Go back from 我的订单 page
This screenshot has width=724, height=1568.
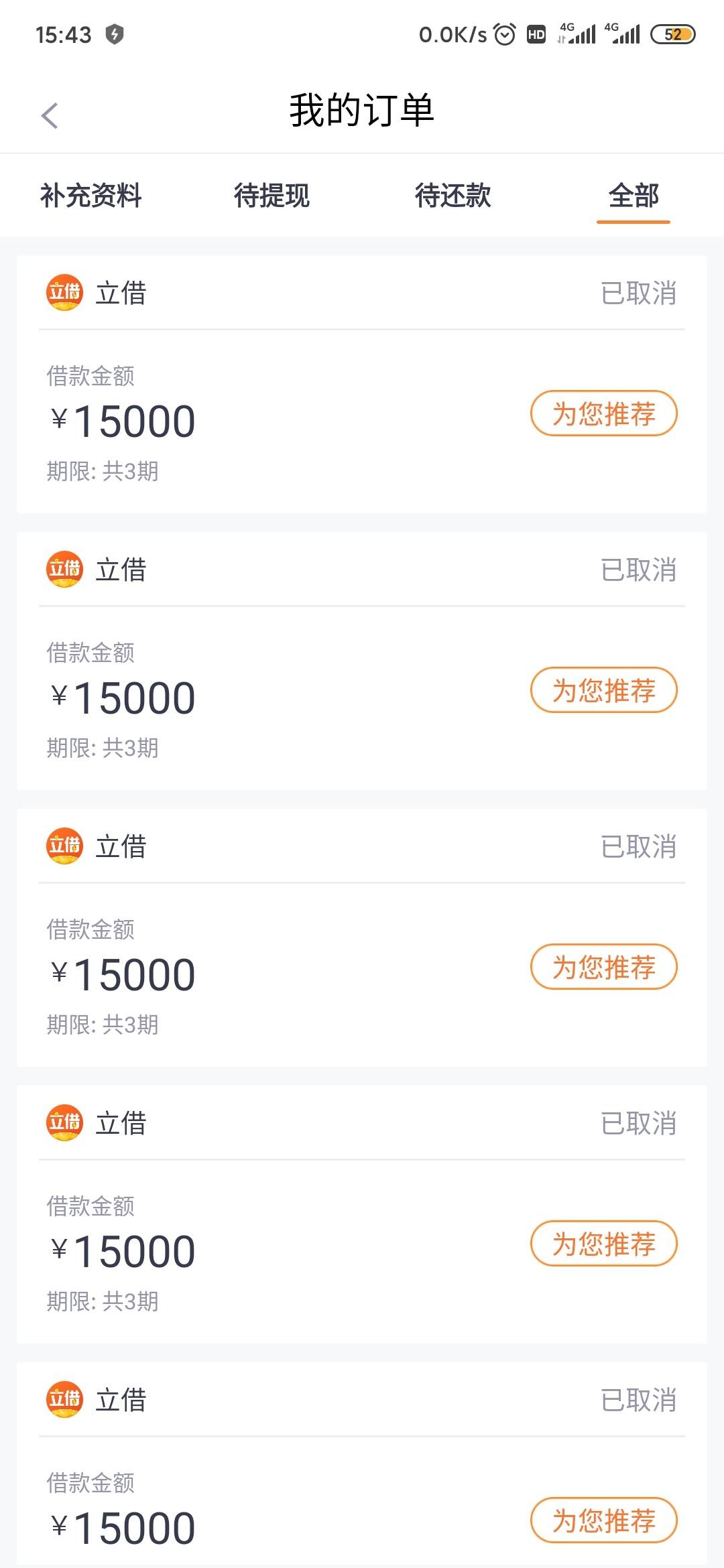point(50,115)
